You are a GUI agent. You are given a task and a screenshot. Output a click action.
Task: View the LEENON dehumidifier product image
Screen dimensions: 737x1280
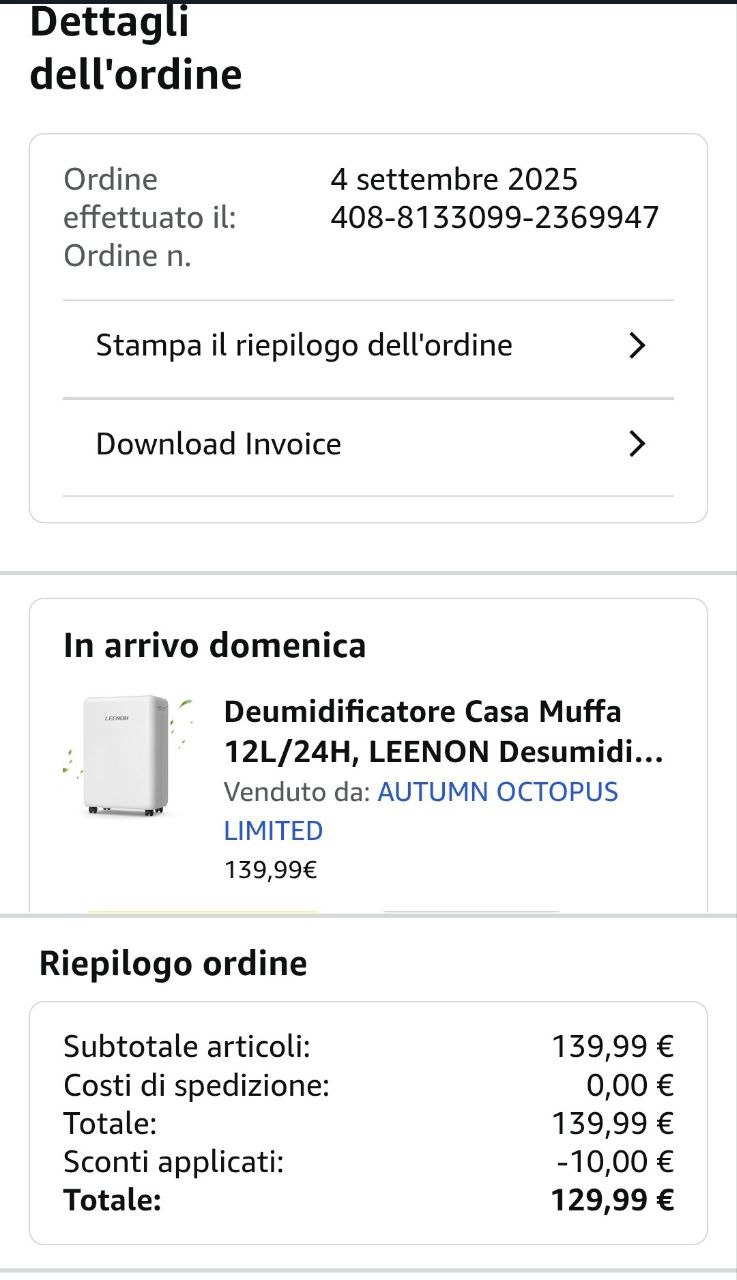(125, 757)
